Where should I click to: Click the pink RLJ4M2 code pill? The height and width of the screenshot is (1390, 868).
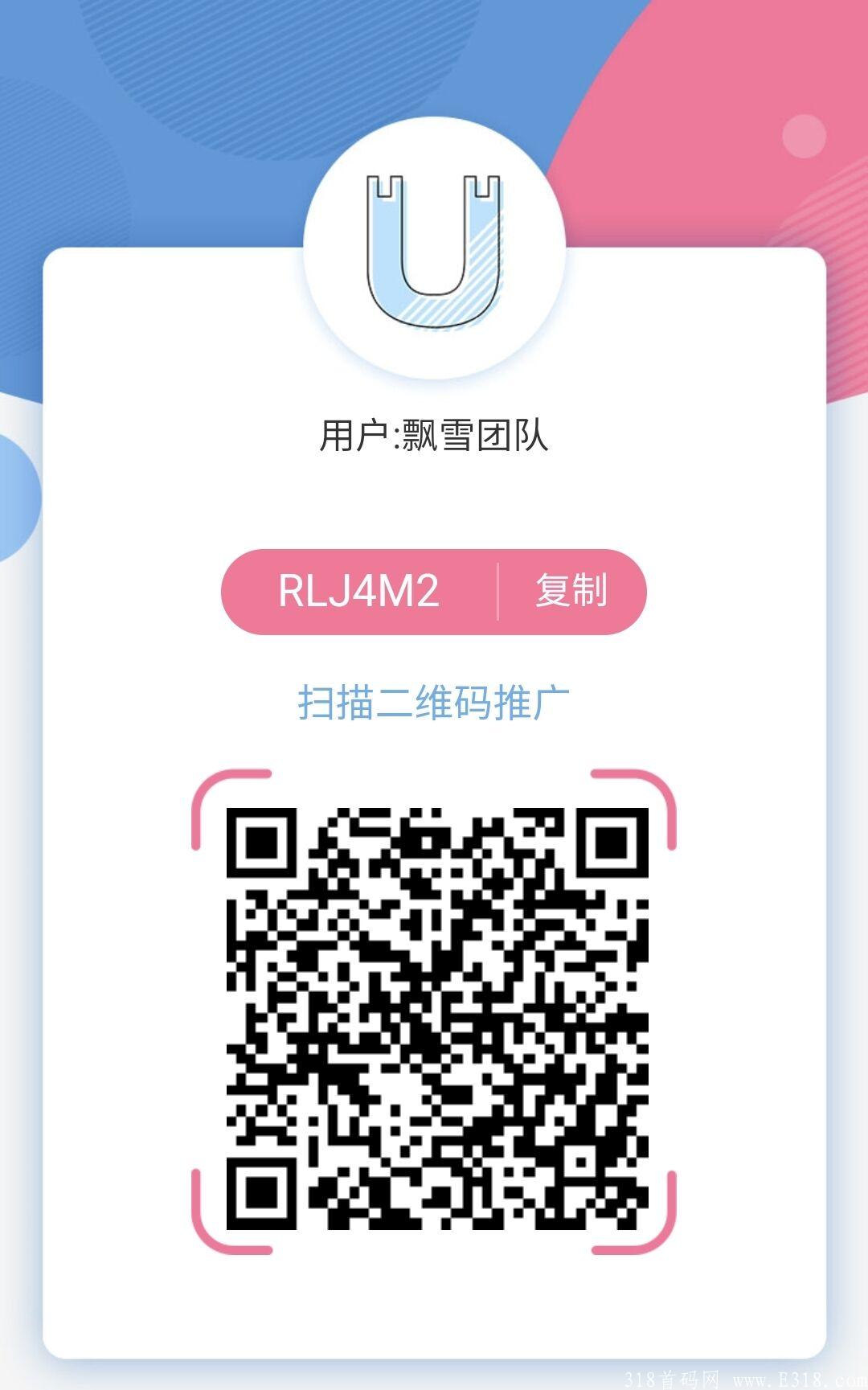[x=434, y=592]
